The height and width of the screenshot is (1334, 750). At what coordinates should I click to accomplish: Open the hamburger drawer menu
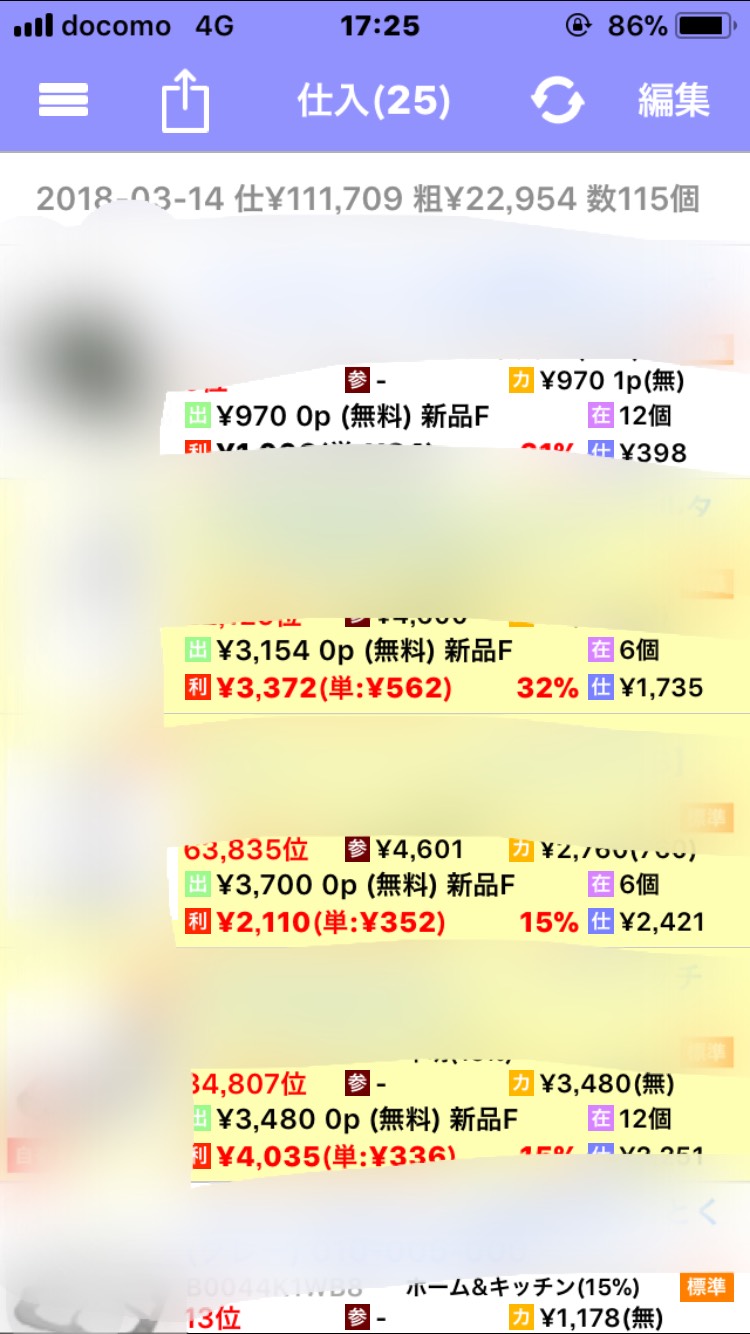click(x=63, y=100)
